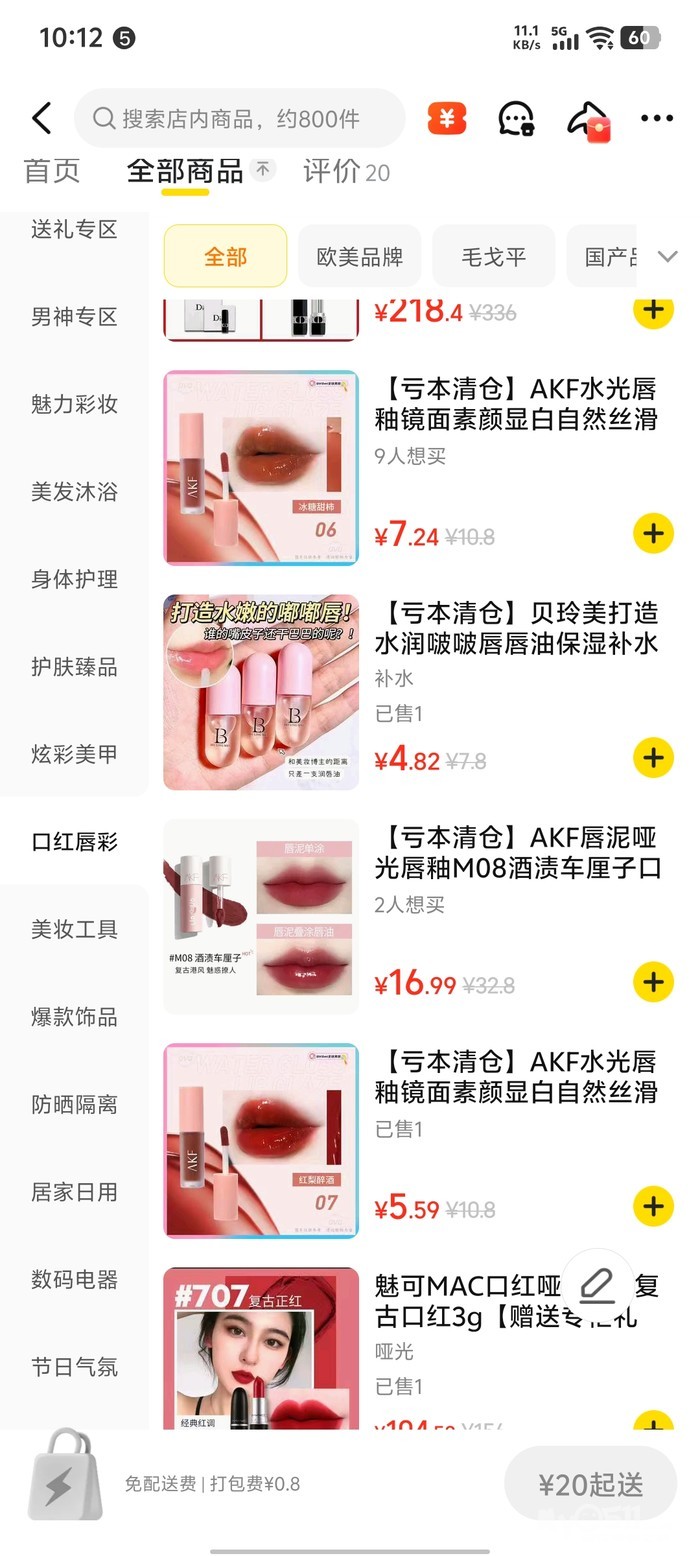
Task: Select the 毛戈平 filter chip
Action: click(493, 257)
